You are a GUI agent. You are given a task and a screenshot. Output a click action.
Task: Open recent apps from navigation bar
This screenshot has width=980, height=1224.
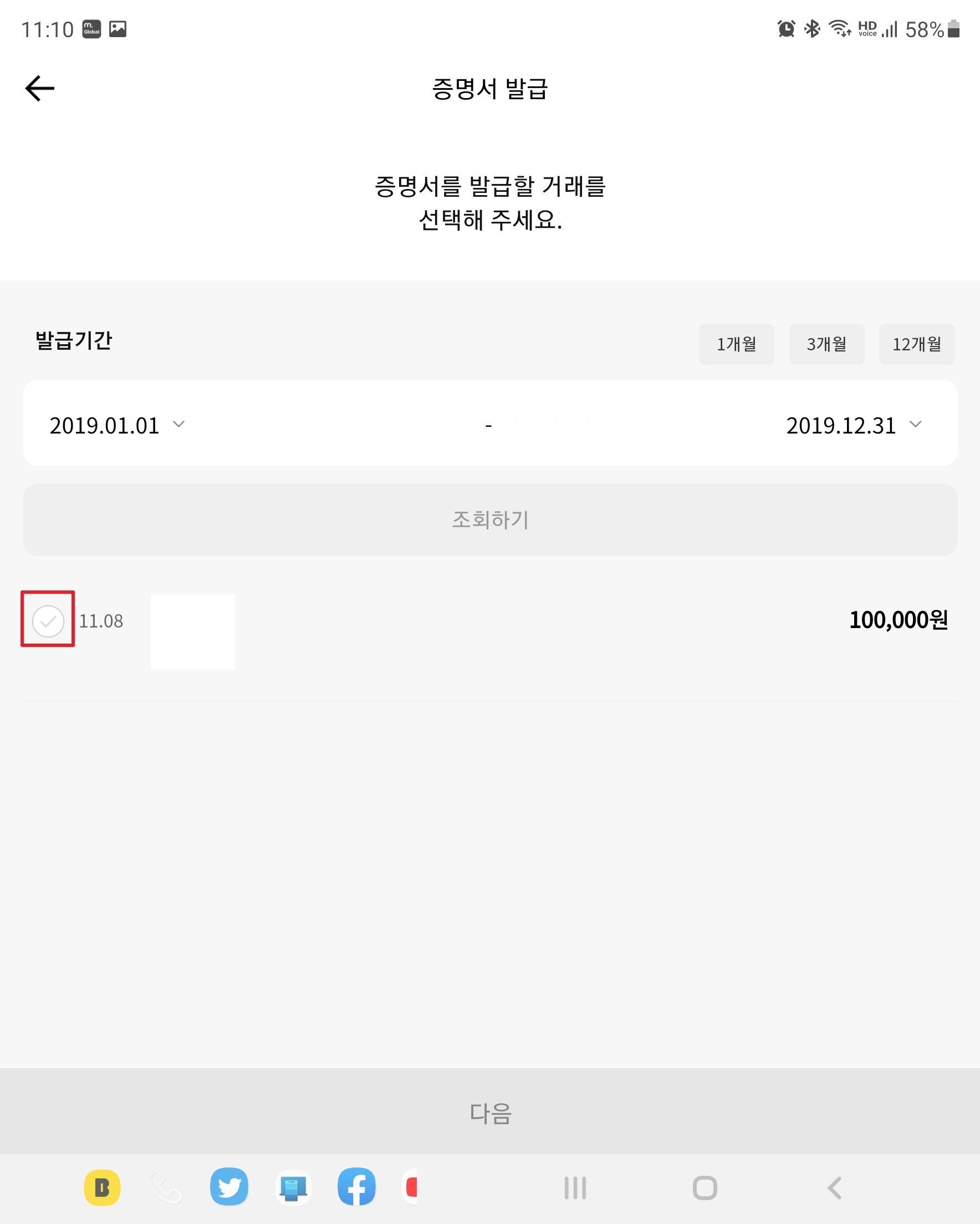coord(575,1187)
